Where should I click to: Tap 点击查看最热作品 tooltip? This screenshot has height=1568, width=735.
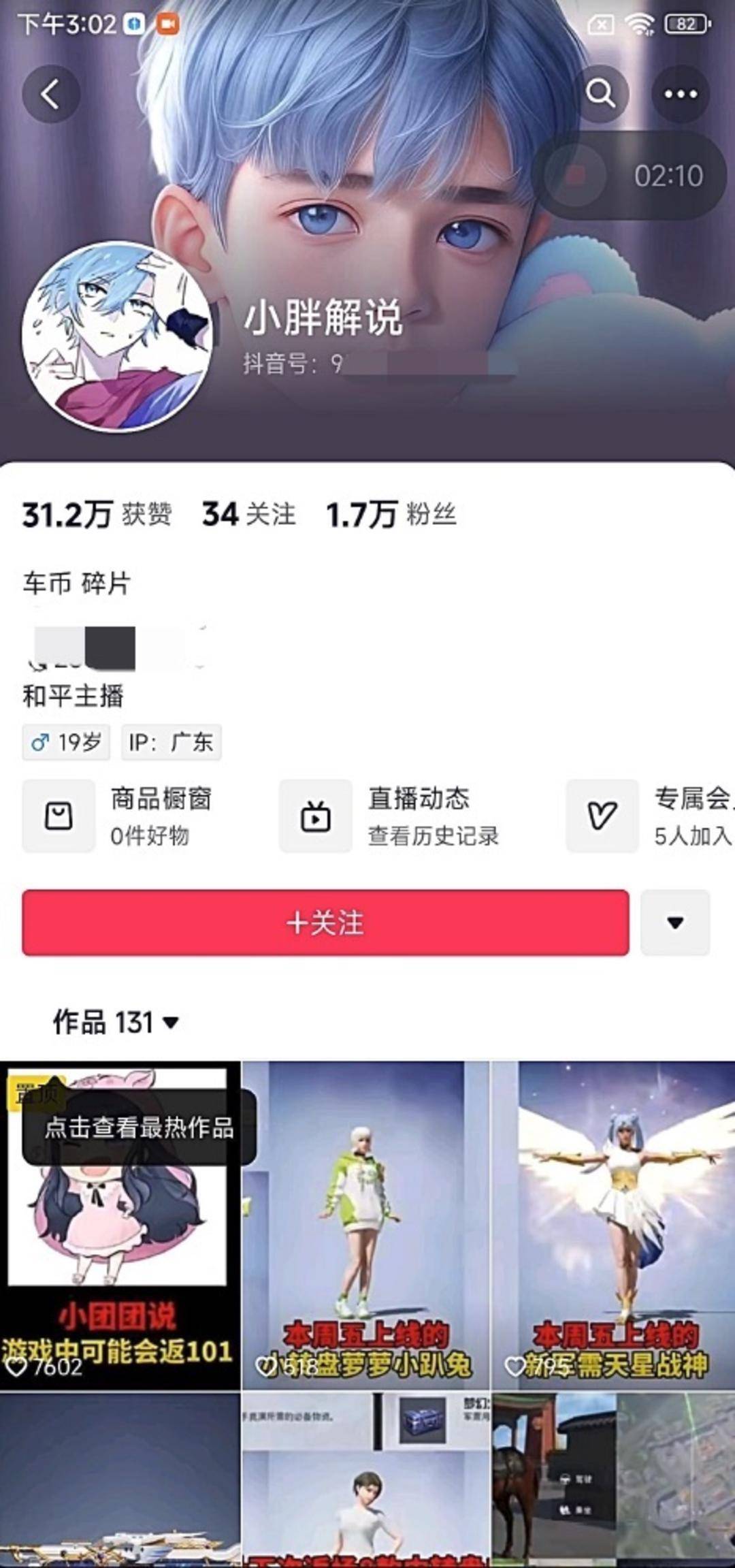point(139,1127)
